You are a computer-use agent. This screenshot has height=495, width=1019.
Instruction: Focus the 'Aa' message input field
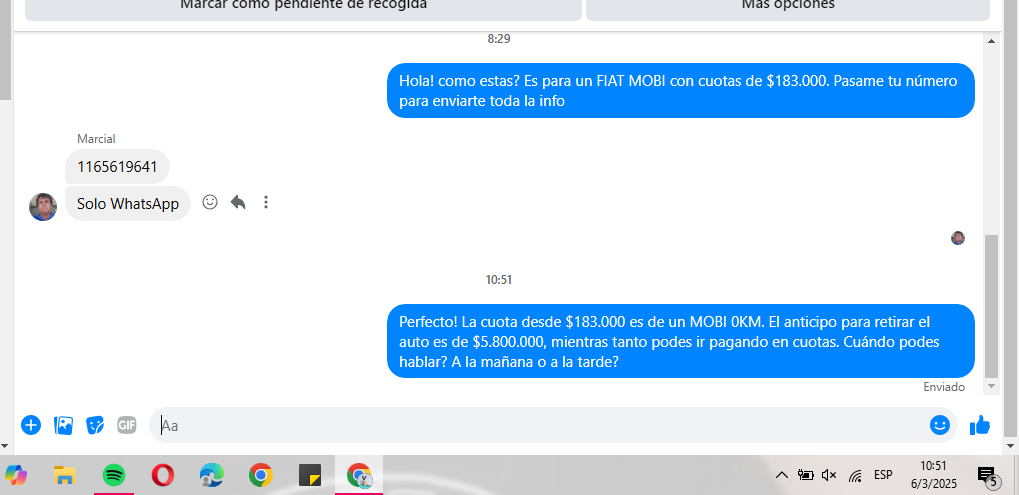point(540,425)
